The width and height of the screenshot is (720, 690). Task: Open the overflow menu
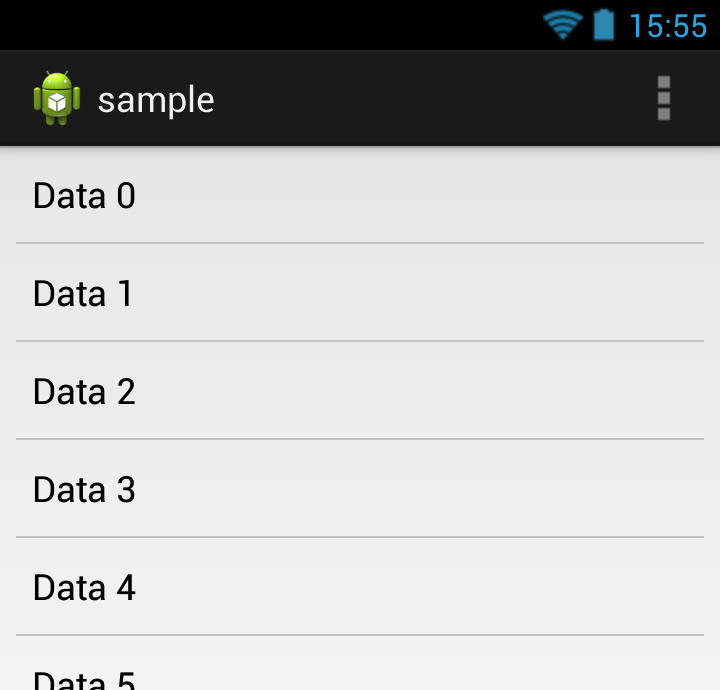coord(663,99)
